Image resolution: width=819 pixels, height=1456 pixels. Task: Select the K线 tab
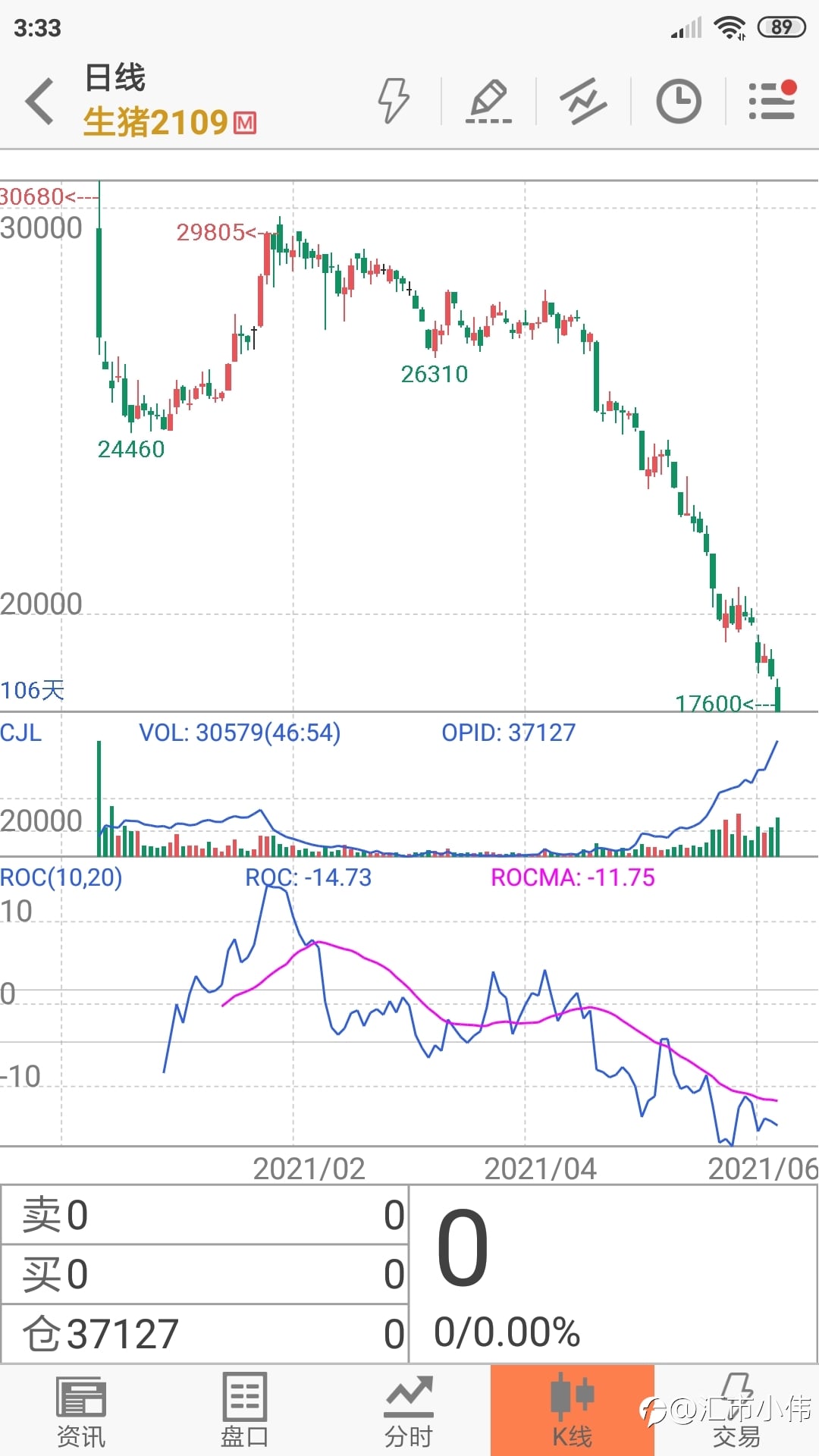[x=573, y=1410]
